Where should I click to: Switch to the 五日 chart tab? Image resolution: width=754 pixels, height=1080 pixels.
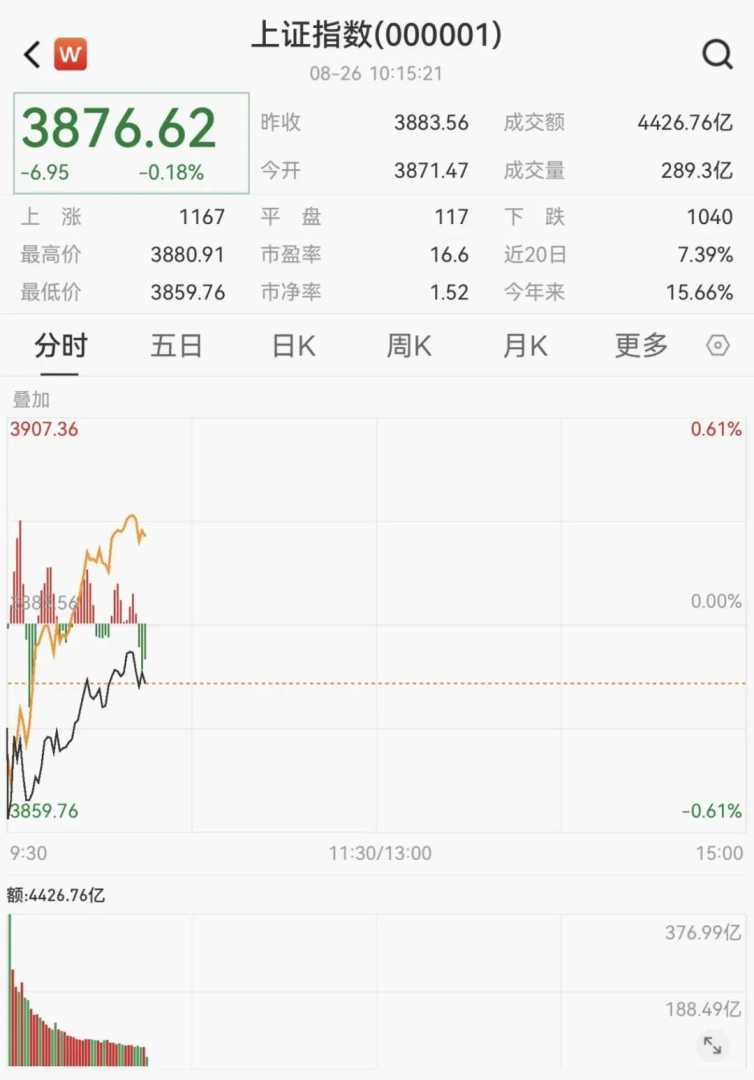[x=177, y=346]
